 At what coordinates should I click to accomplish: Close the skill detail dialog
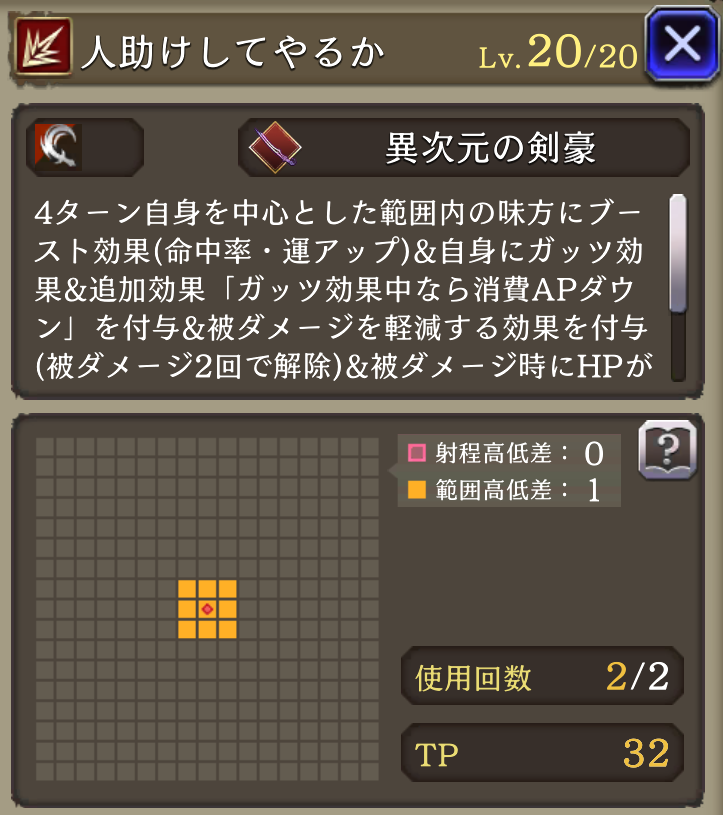pos(681,45)
